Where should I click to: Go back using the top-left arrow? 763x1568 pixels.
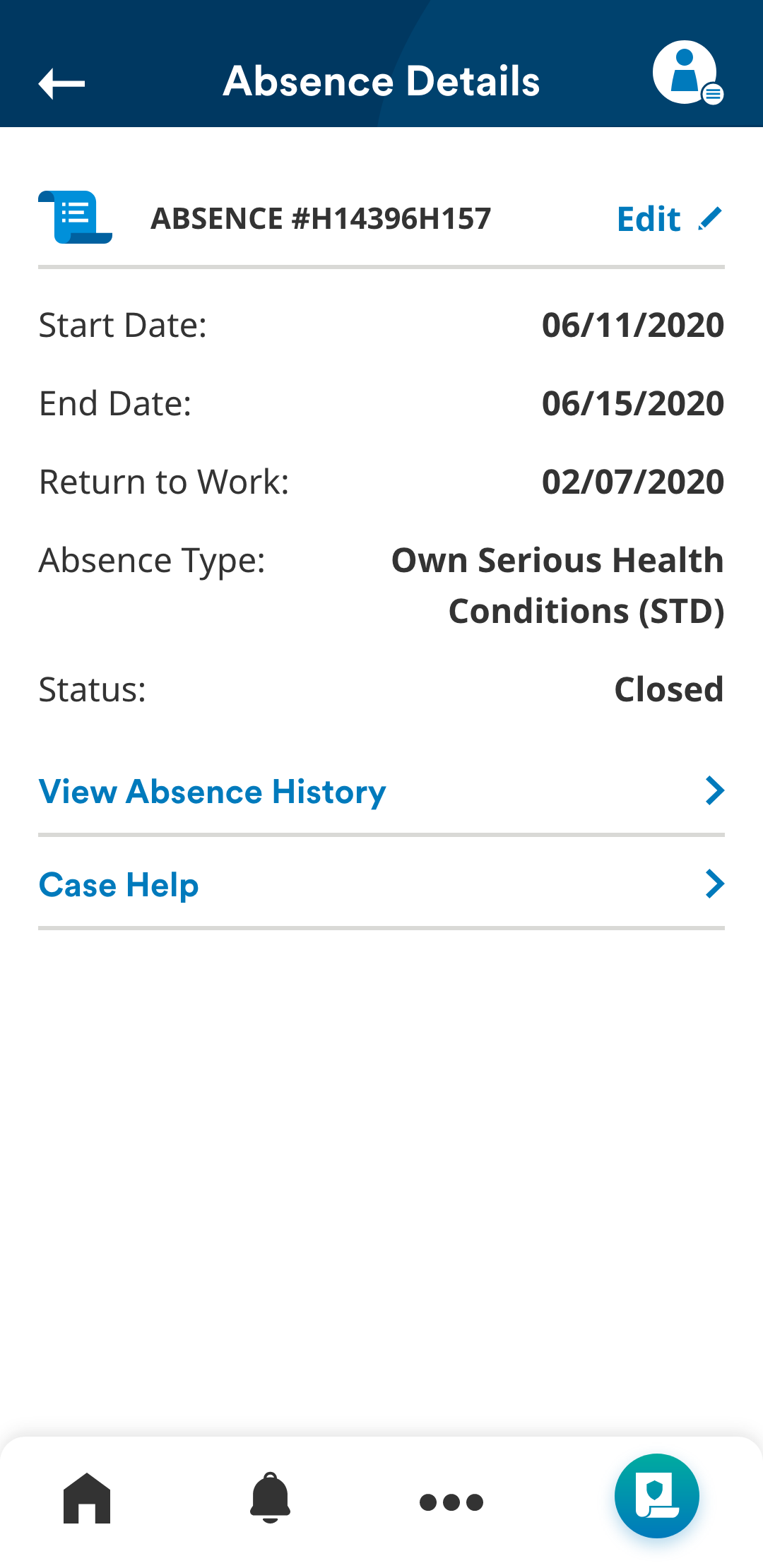[x=61, y=83]
